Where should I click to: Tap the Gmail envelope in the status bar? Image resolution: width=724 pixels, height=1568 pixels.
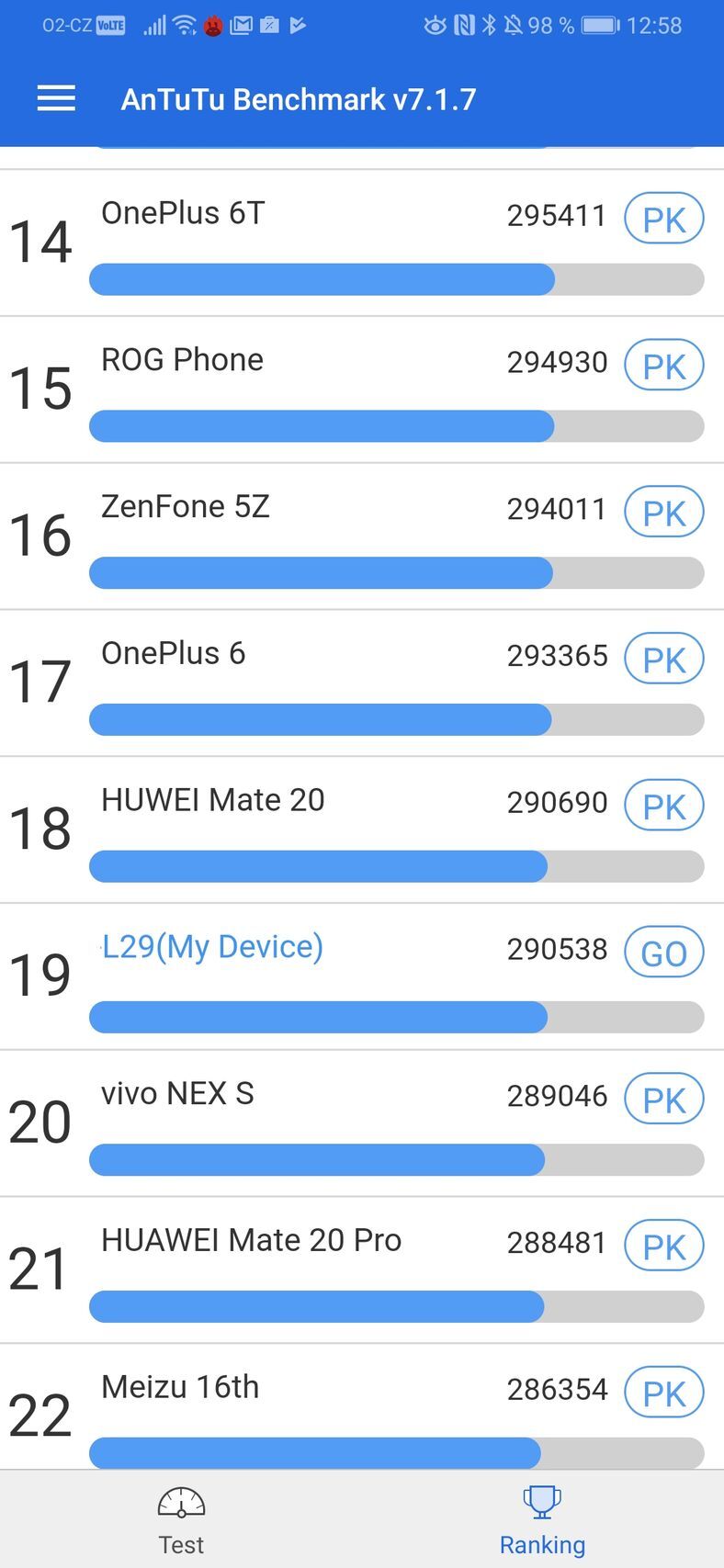pyautogui.click(x=242, y=25)
